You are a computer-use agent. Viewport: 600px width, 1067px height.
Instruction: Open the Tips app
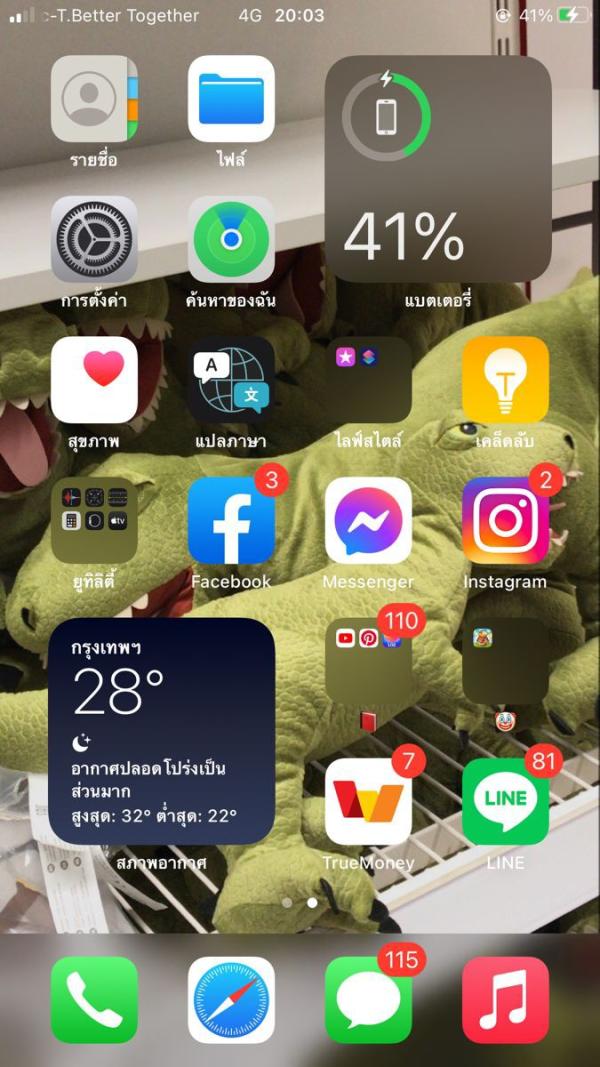(x=505, y=379)
